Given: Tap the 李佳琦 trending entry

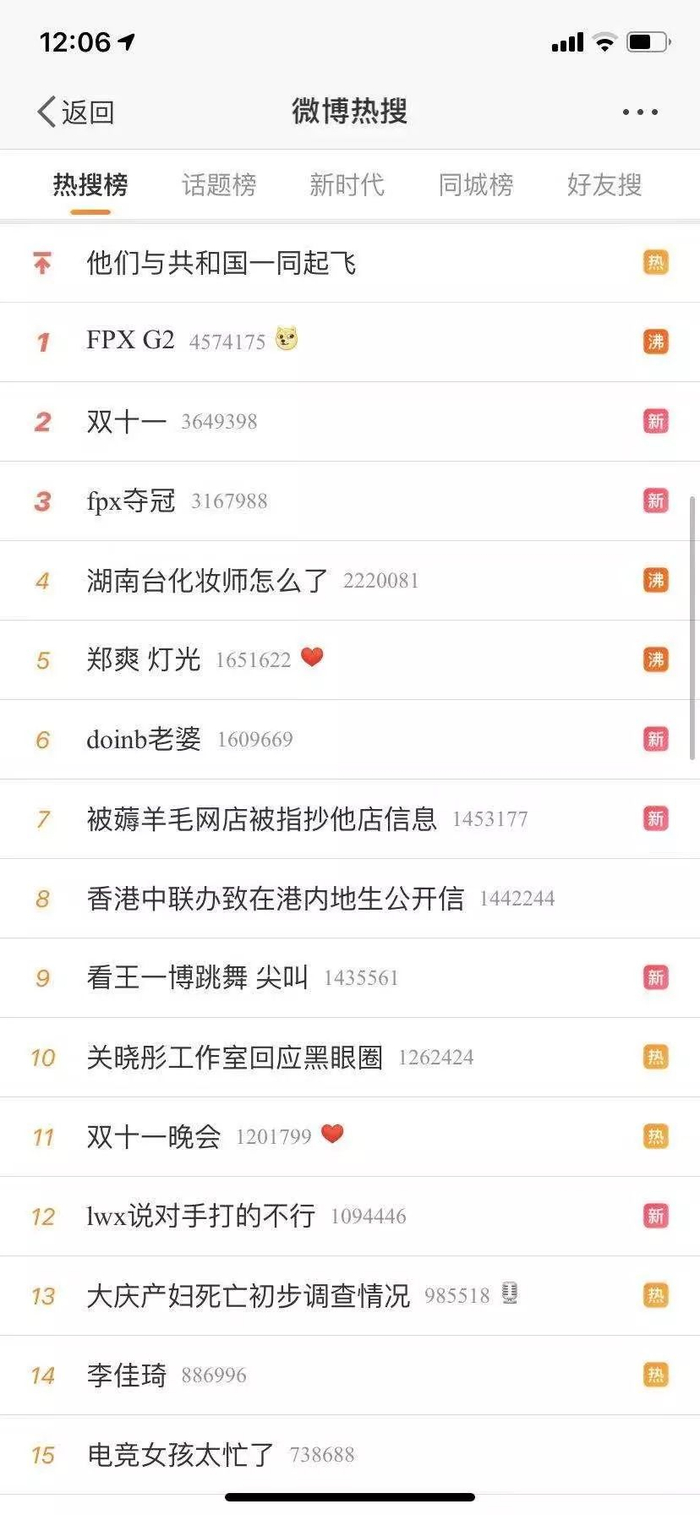Looking at the screenshot, I should coord(127,1375).
